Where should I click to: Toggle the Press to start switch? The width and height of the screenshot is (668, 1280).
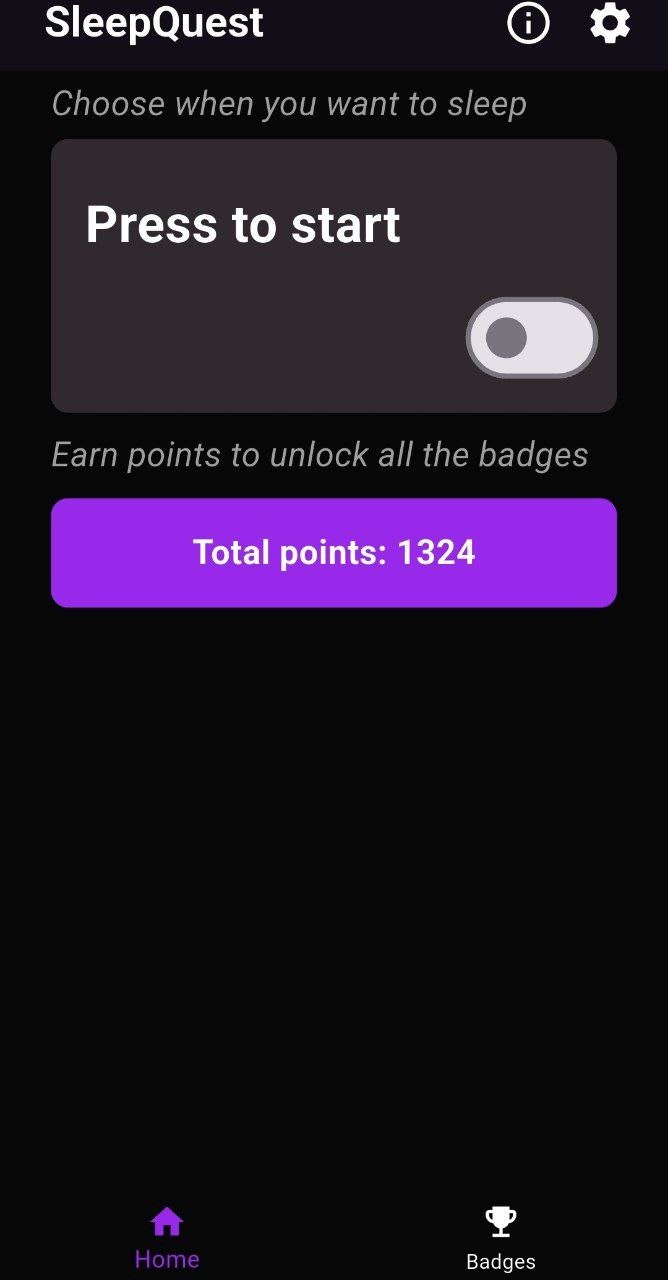tap(531, 338)
